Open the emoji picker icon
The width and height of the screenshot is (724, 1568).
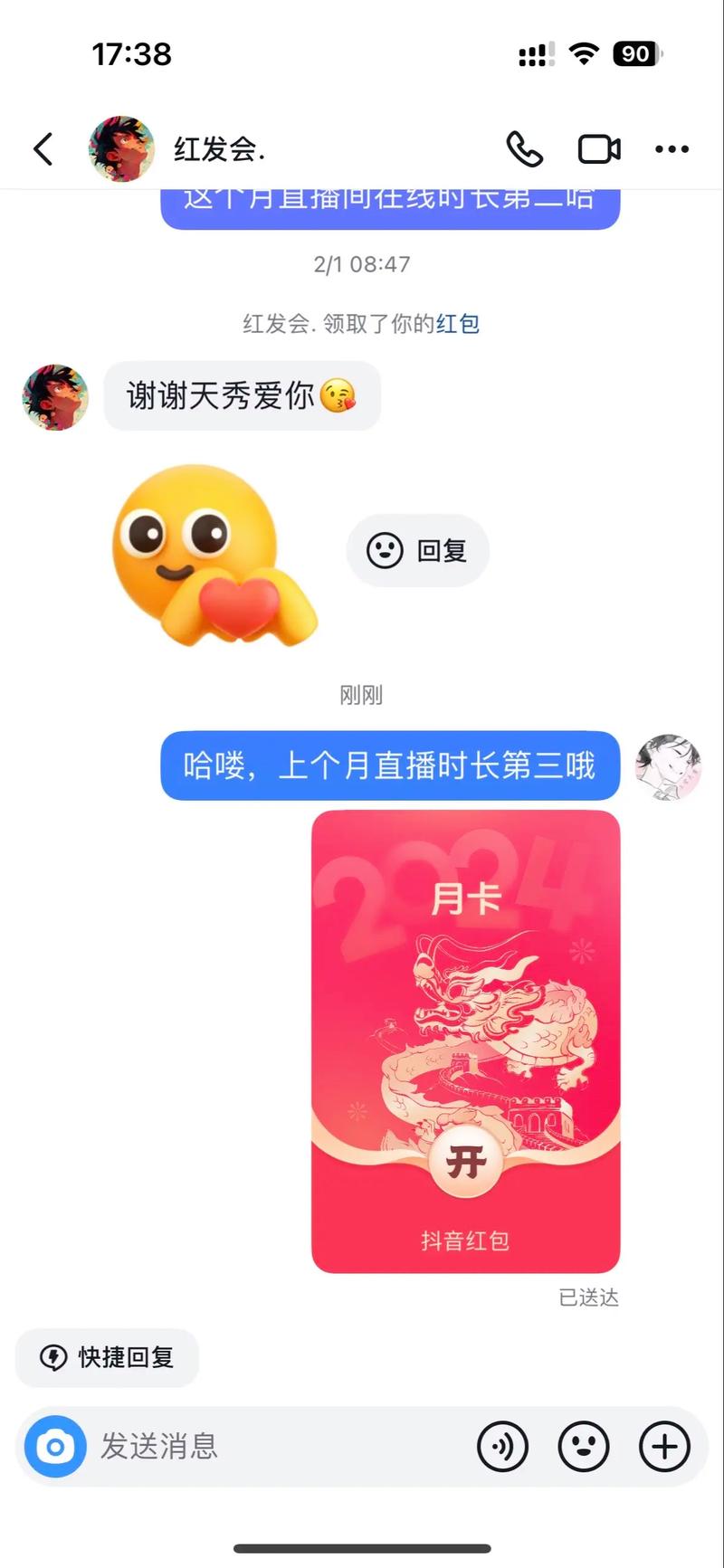[584, 1446]
